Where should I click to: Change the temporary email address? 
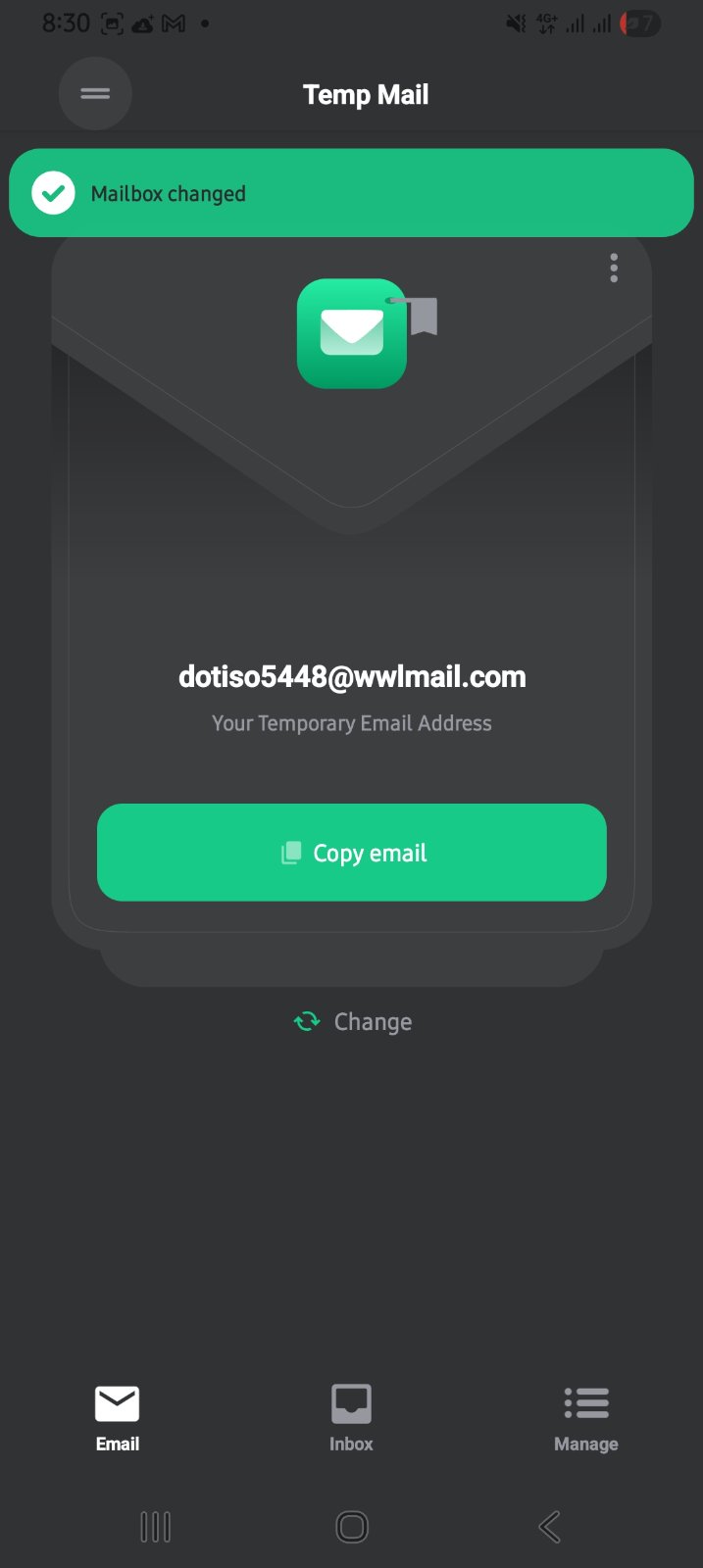pos(353,1021)
